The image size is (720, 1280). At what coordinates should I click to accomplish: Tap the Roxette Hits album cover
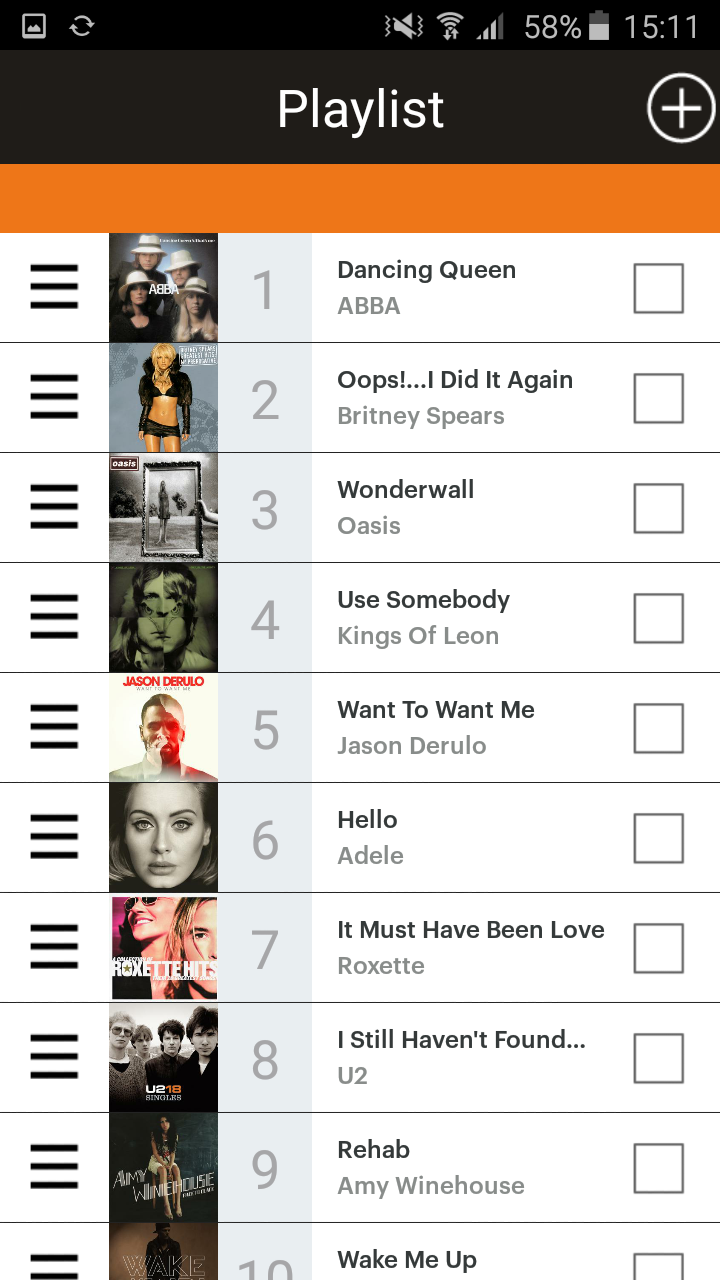tap(163, 948)
